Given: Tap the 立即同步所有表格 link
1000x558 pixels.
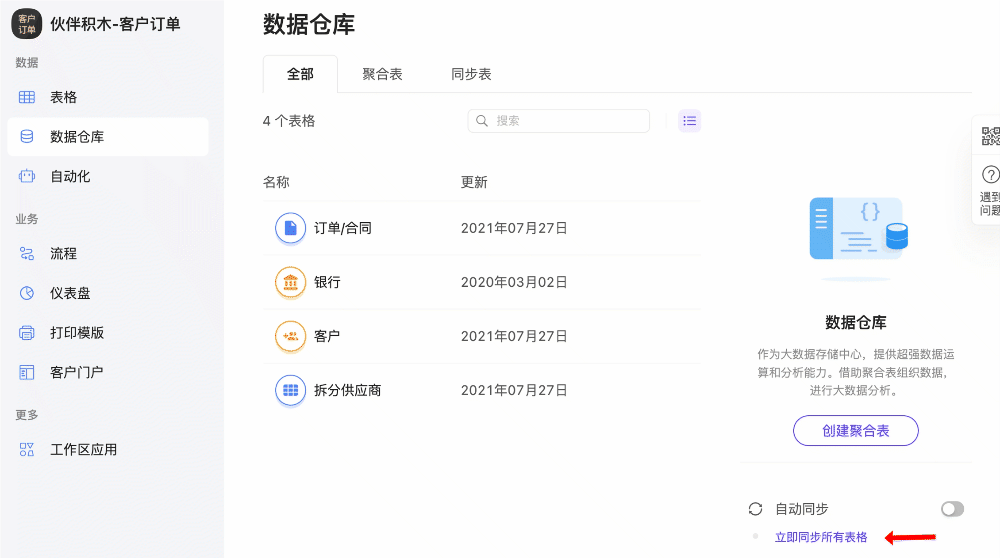Looking at the screenshot, I should coord(821,537).
